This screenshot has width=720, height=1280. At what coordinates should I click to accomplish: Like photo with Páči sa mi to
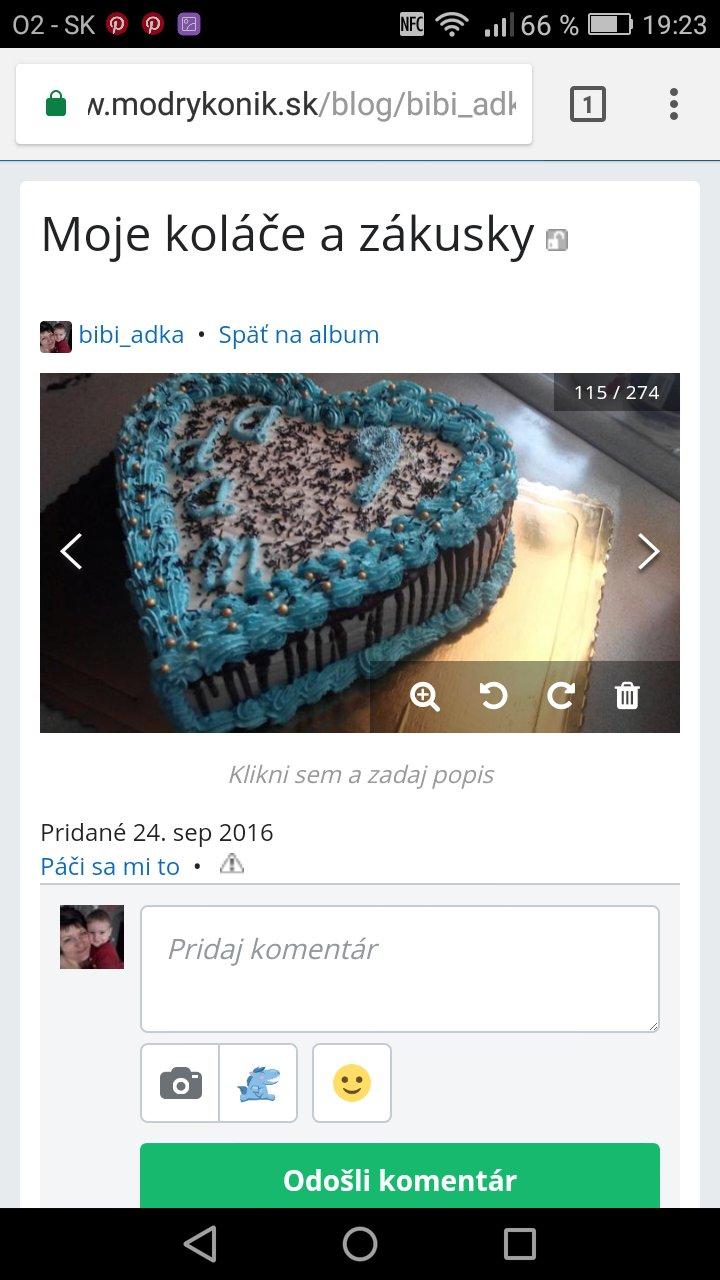[110, 867]
